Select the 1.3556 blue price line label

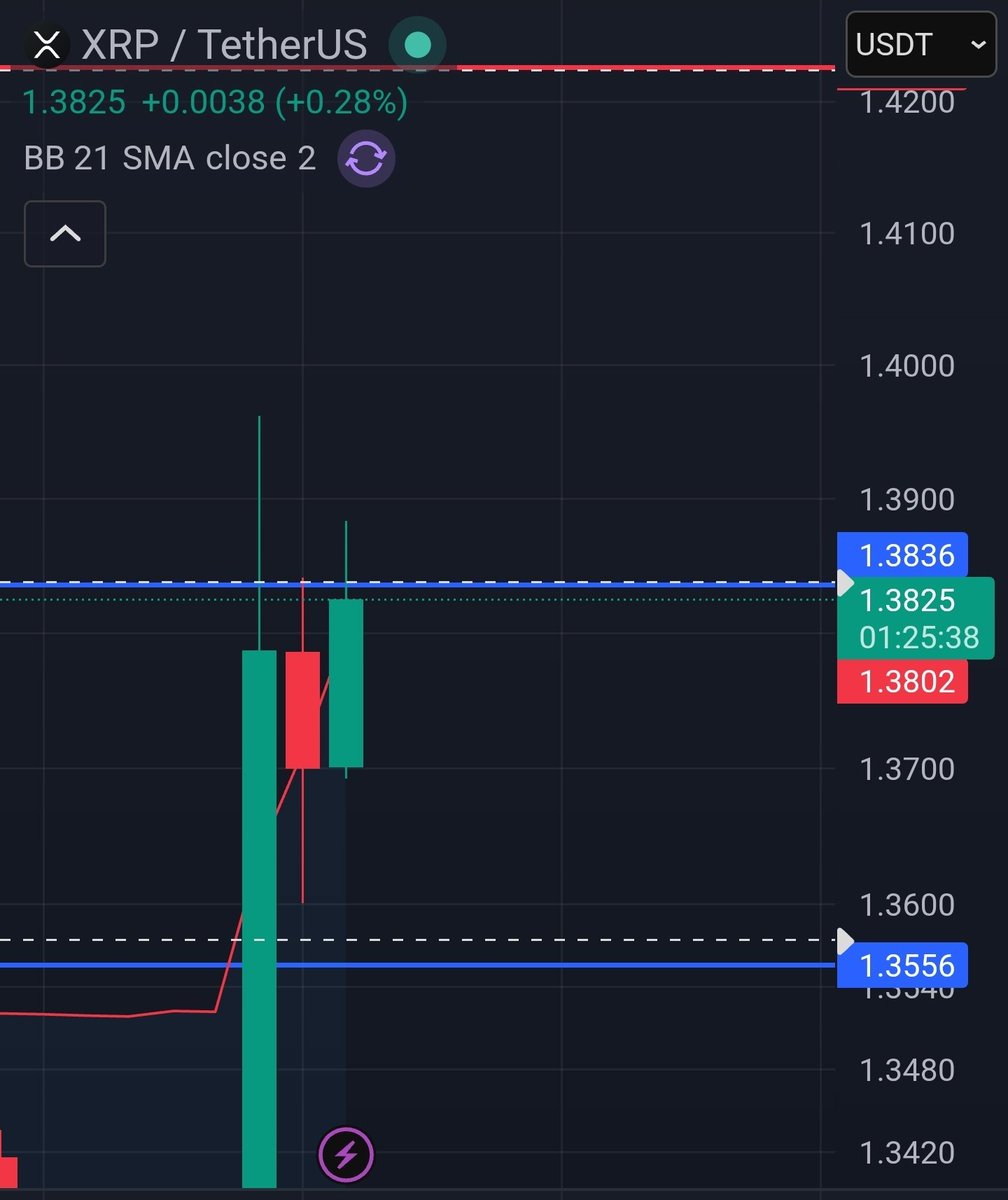tap(902, 966)
